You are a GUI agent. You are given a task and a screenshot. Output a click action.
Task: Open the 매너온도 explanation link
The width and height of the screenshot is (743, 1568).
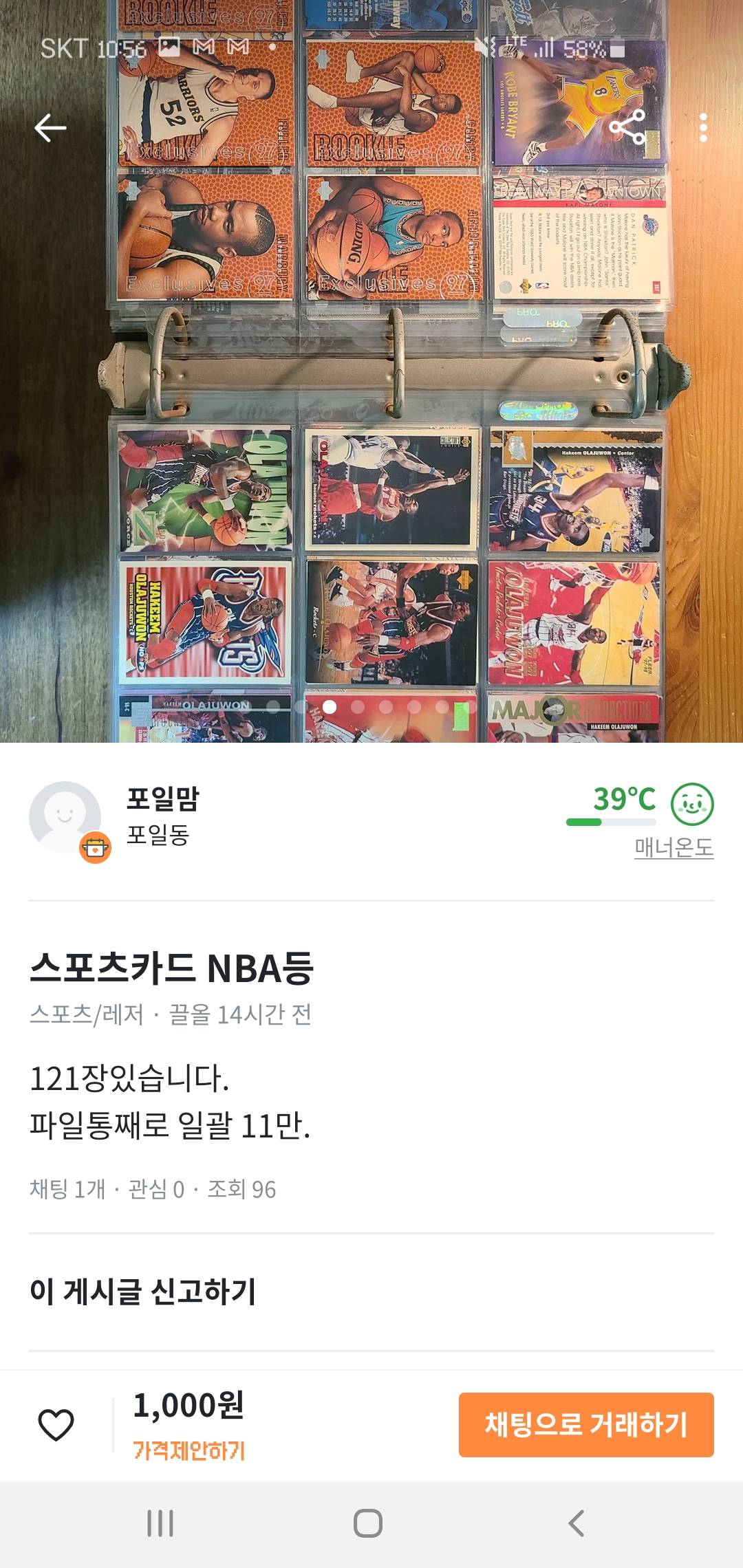[x=674, y=847]
